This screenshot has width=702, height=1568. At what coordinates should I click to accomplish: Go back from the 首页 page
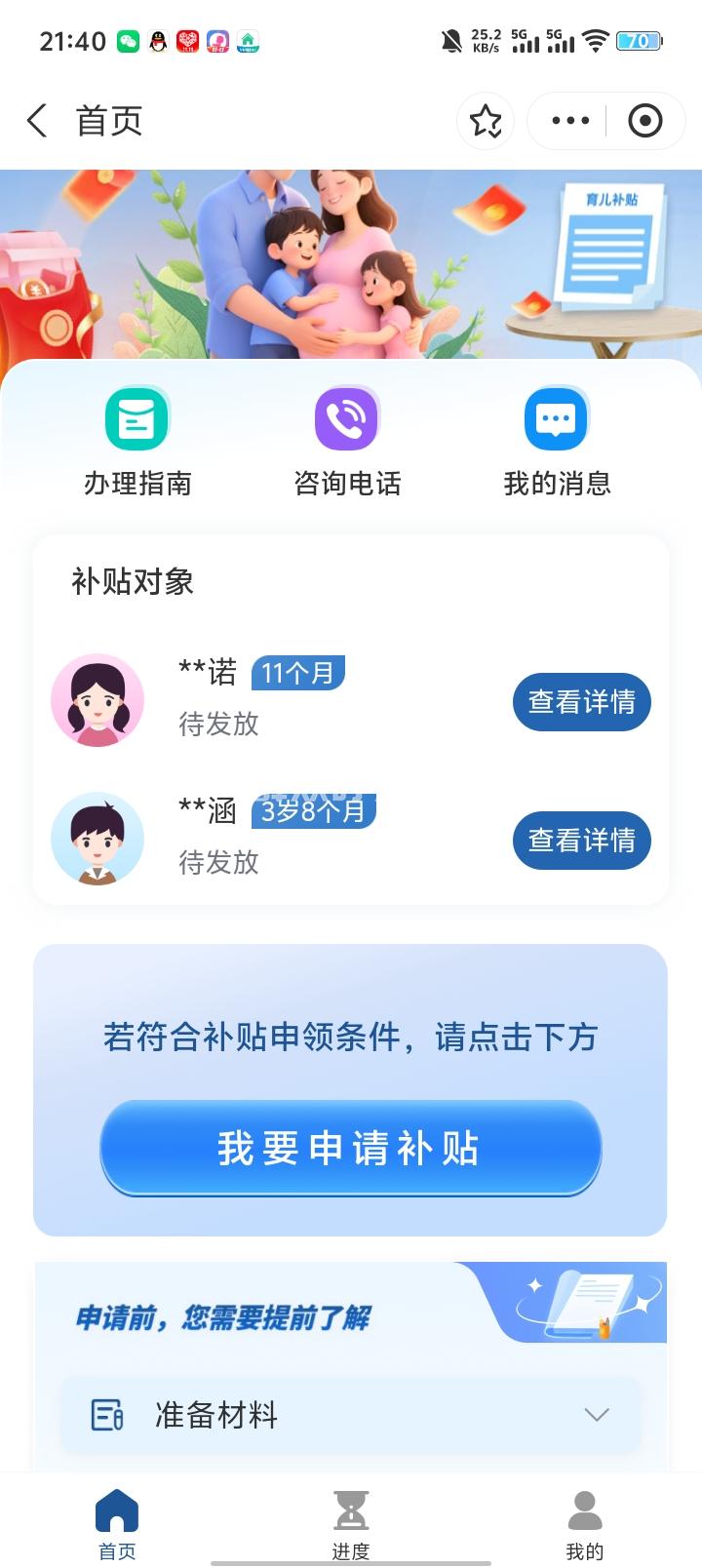tap(37, 121)
